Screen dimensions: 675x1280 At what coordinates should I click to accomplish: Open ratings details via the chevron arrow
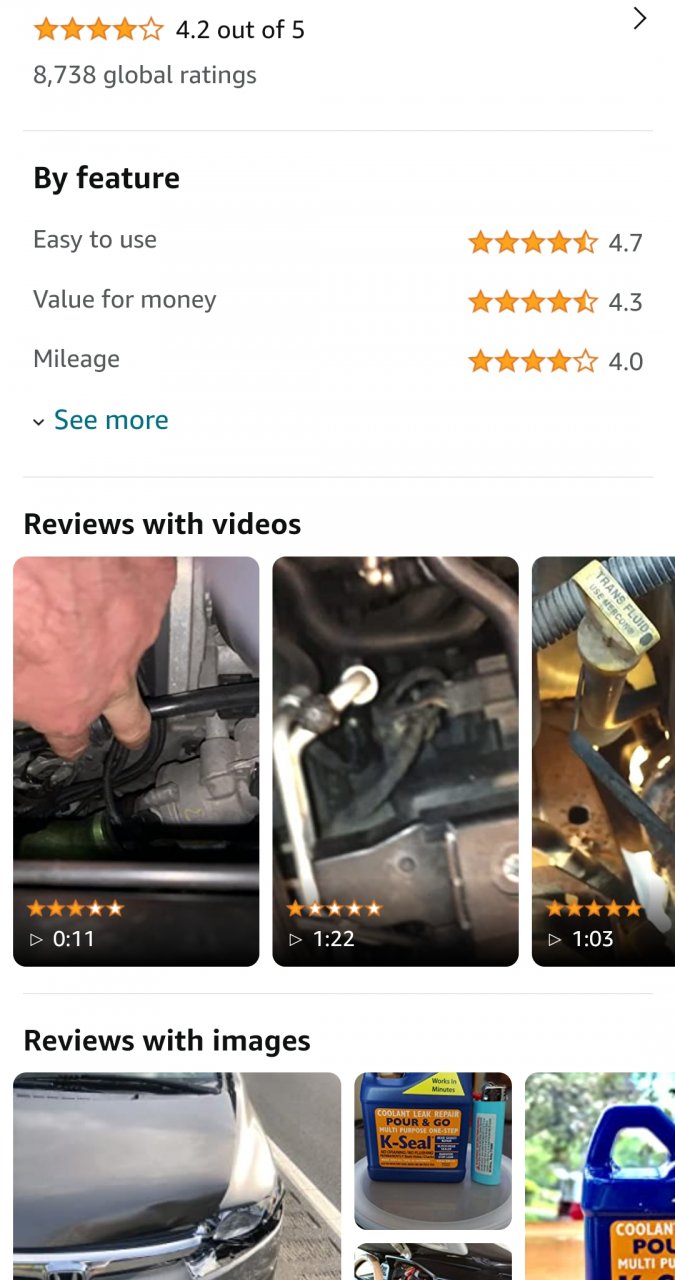pyautogui.click(x=640, y=18)
